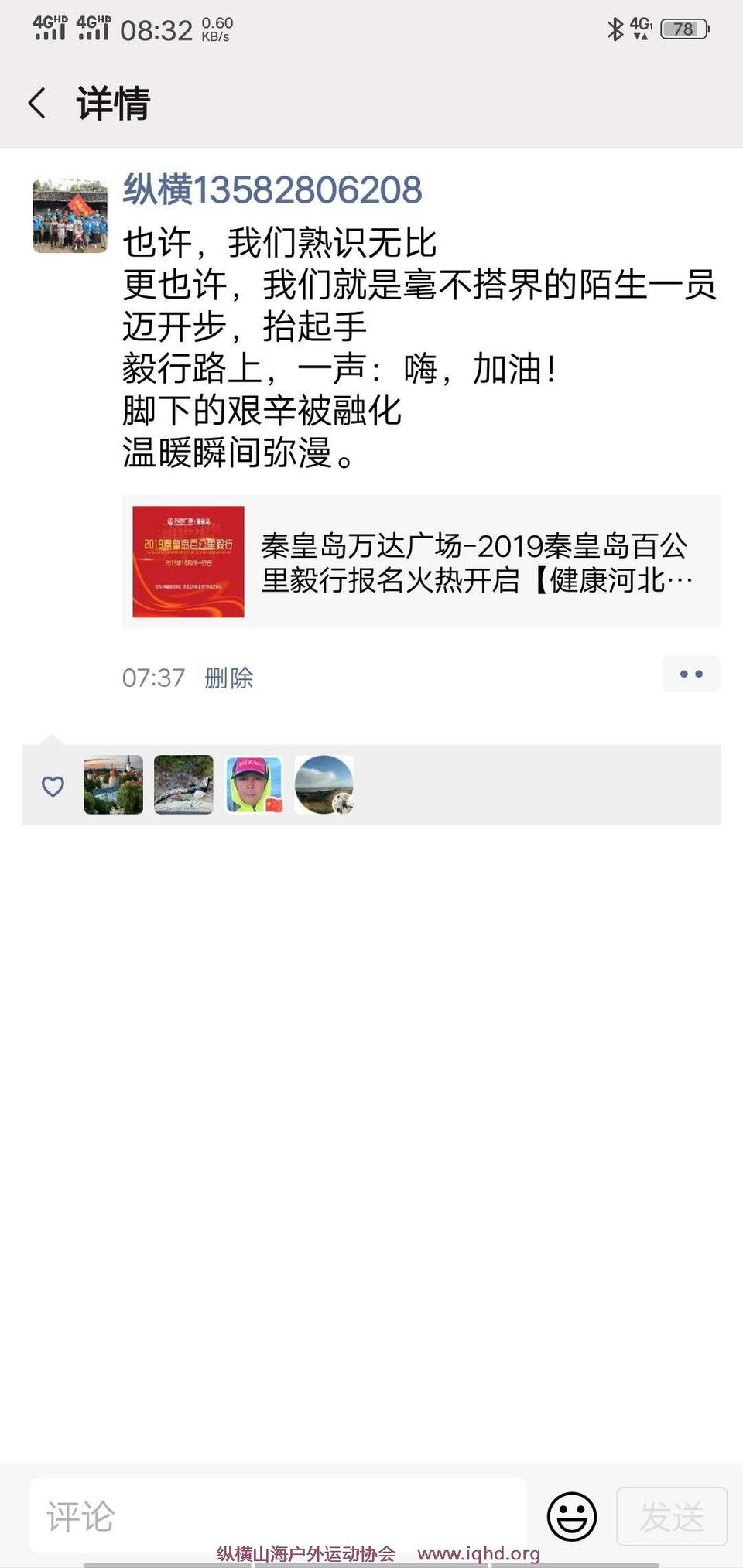The width and height of the screenshot is (743, 1568).
Task: Open the poster's profile picture
Action: [x=70, y=214]
